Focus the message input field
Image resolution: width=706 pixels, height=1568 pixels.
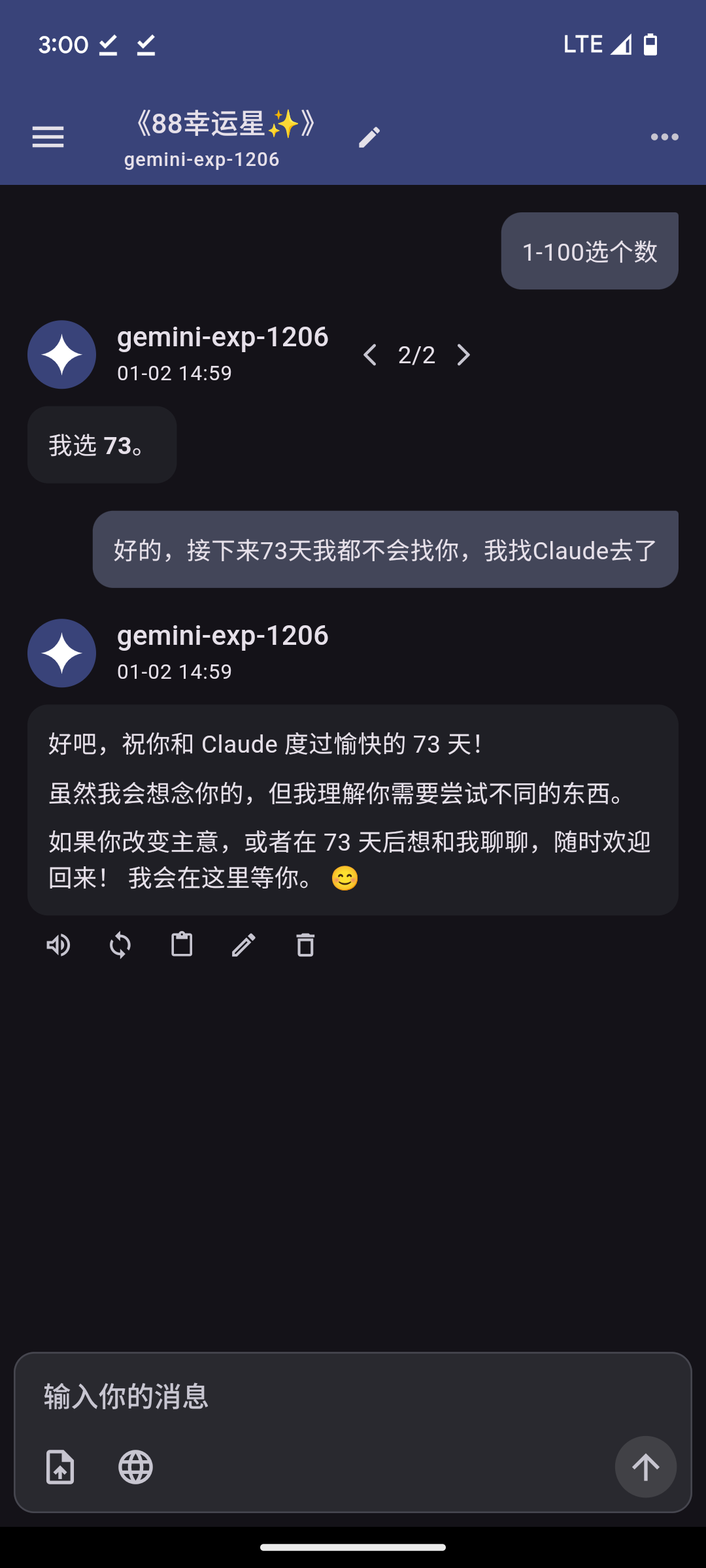pos(353,1397)
